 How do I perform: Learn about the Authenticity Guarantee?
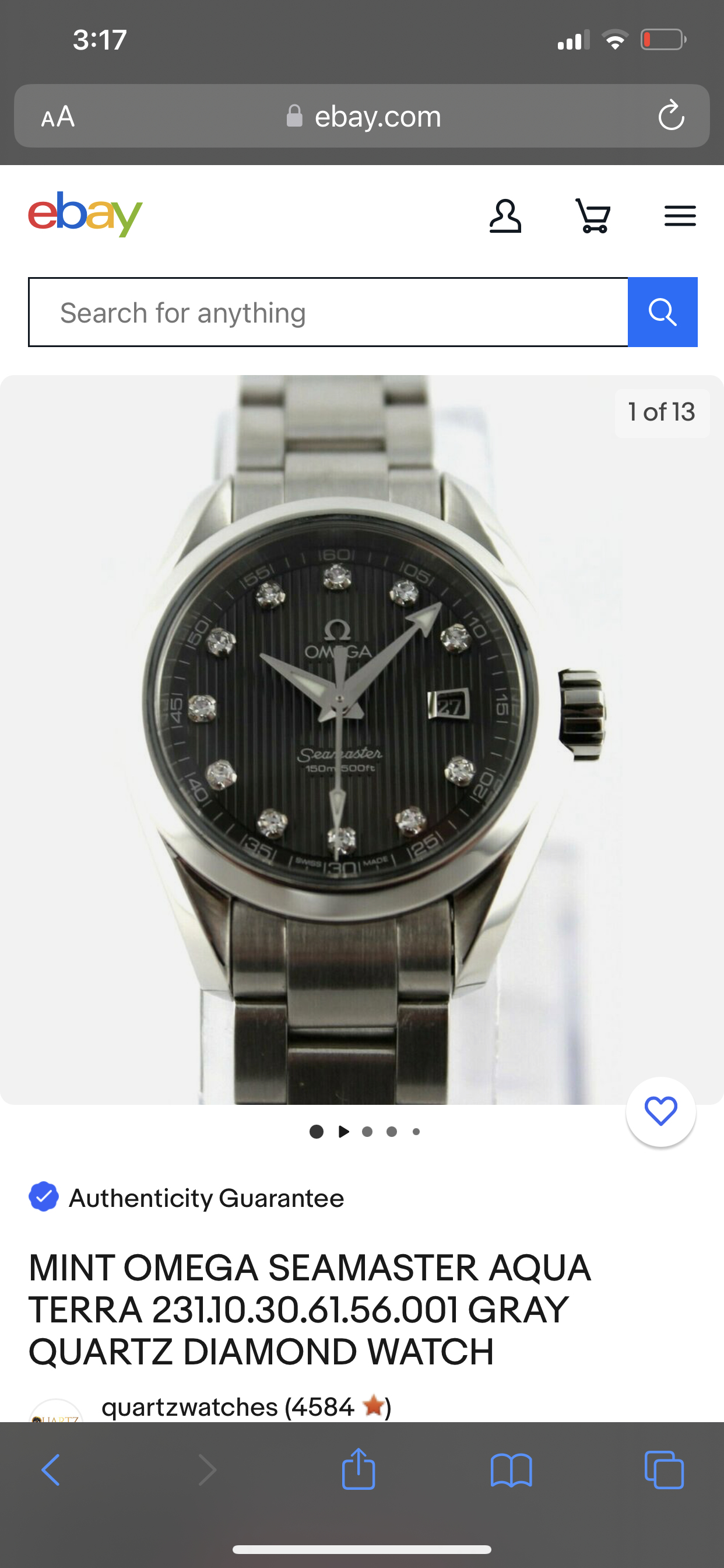[x=206, y=1198]
